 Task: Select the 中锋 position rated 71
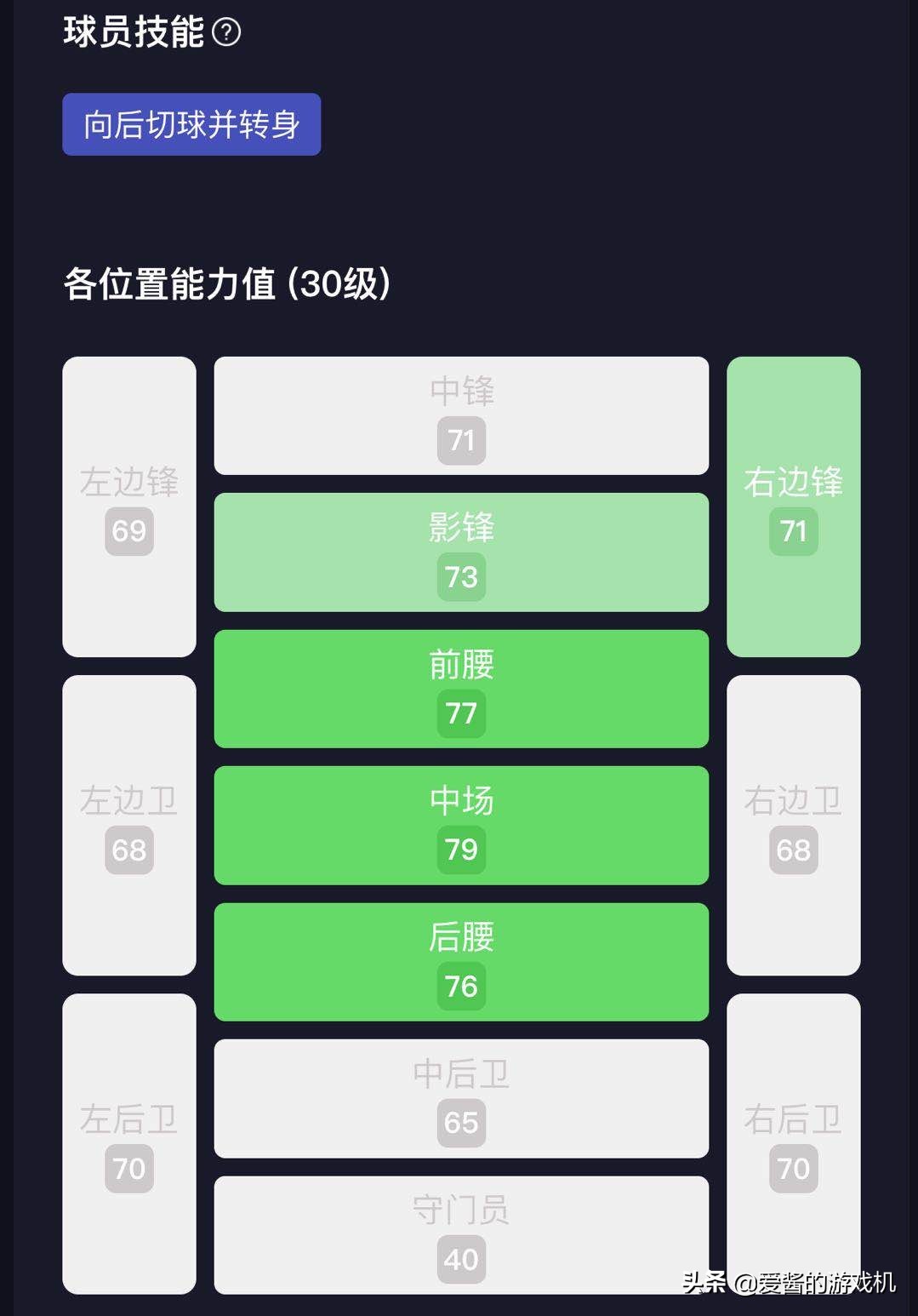tap(461, 415)
